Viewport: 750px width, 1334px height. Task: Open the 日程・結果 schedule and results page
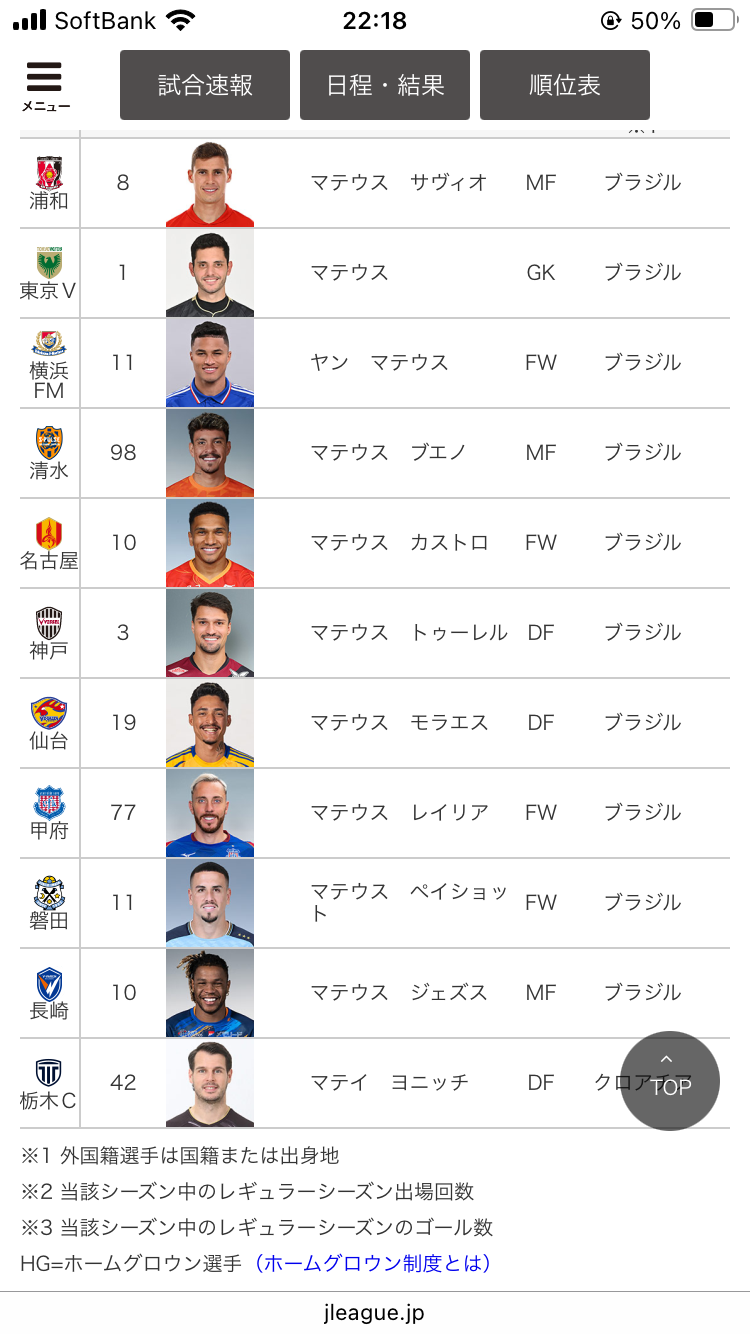[x=385, y=85]
